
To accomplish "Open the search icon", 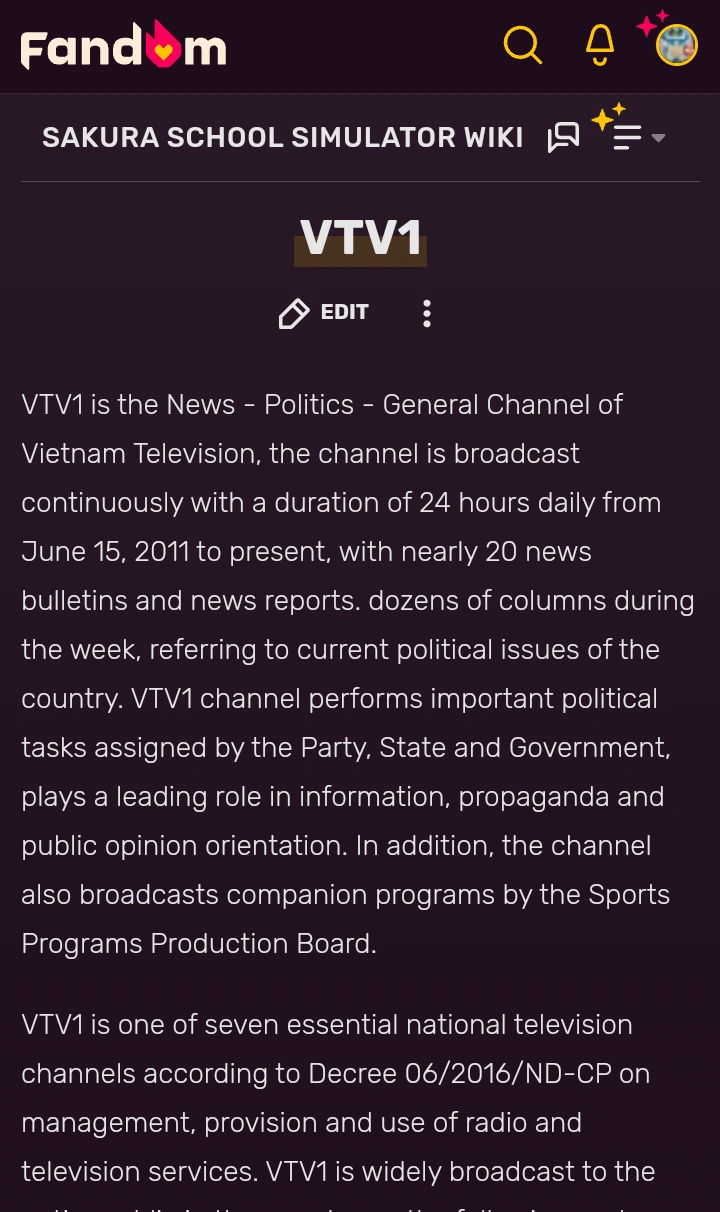I will (x=522, y=45).
